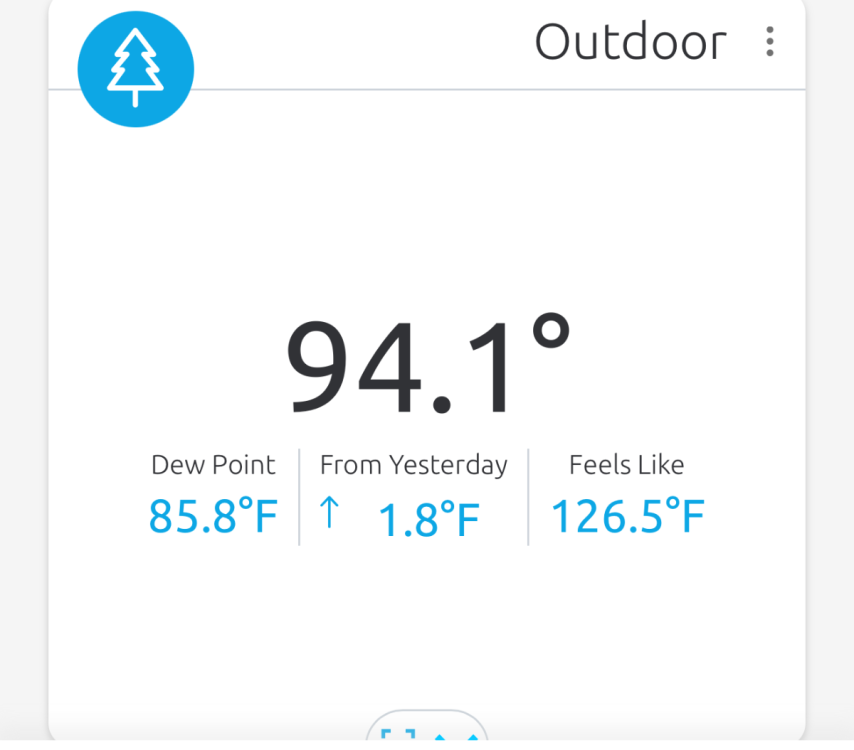Tap the fullscreen expand icon below the readings
Image resolution: width=854 pixels, height=750 pixels.
(x=398, y=734)
